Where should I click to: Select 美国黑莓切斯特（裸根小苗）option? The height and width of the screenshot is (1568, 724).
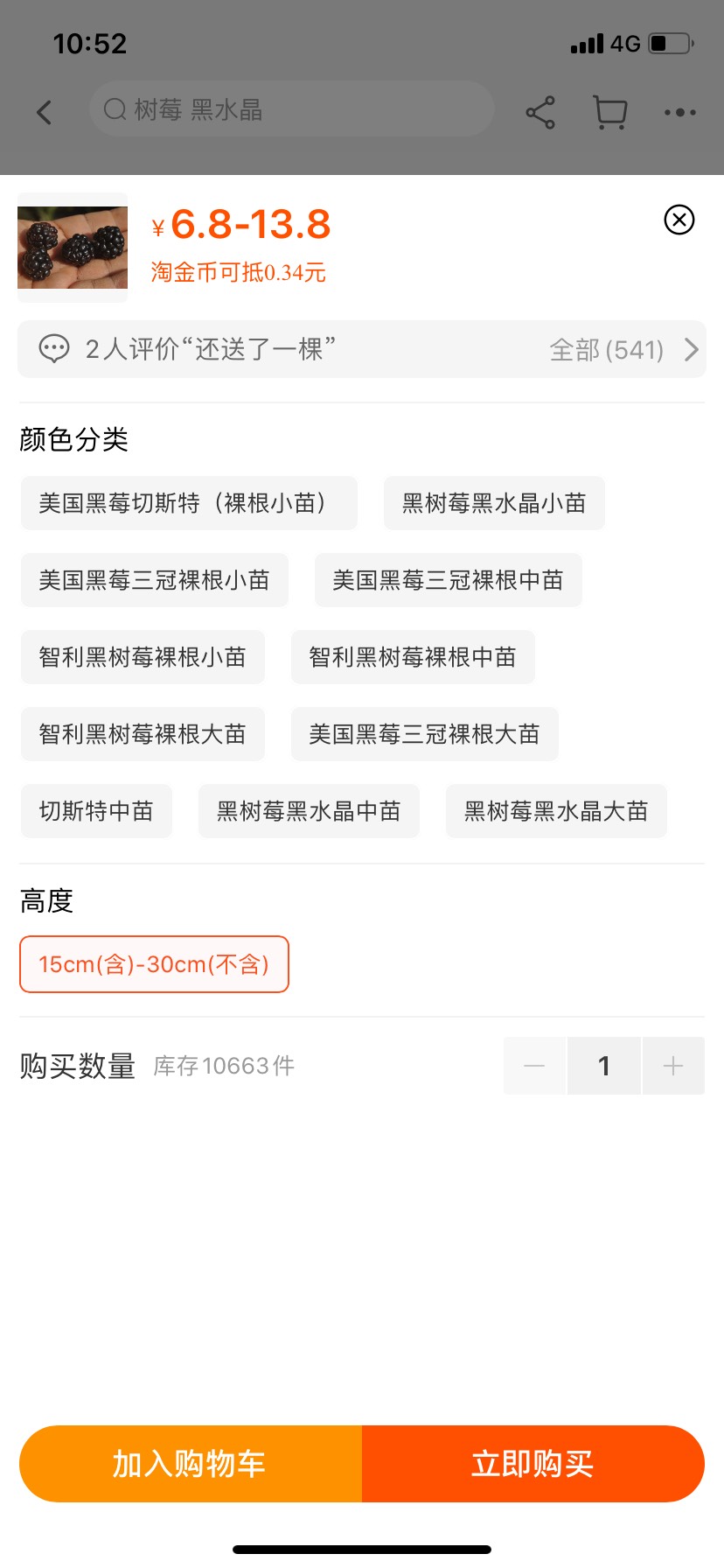coord(189,503)
